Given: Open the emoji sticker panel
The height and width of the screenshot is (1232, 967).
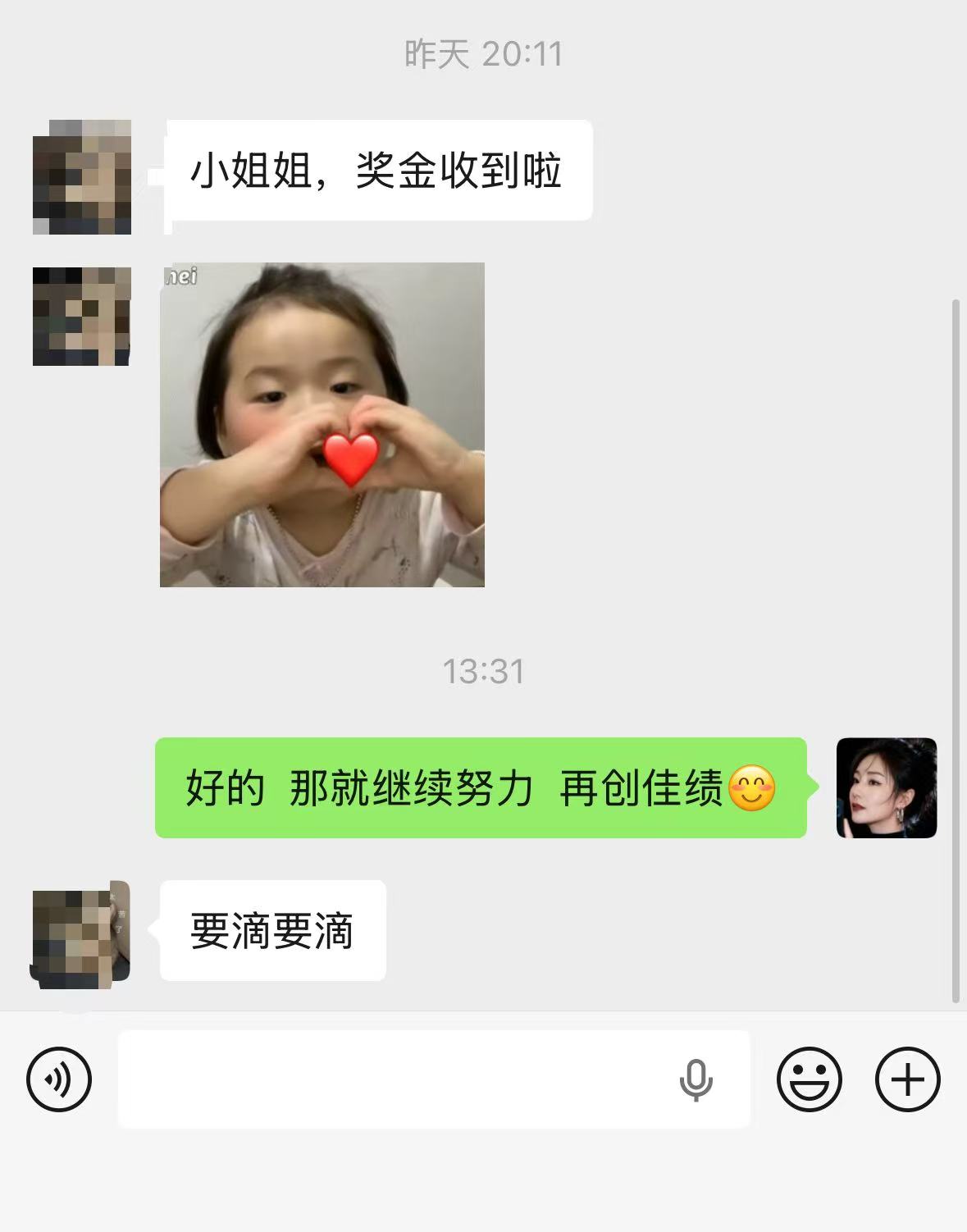Looking at the screenshot, I should [809, 1079].
